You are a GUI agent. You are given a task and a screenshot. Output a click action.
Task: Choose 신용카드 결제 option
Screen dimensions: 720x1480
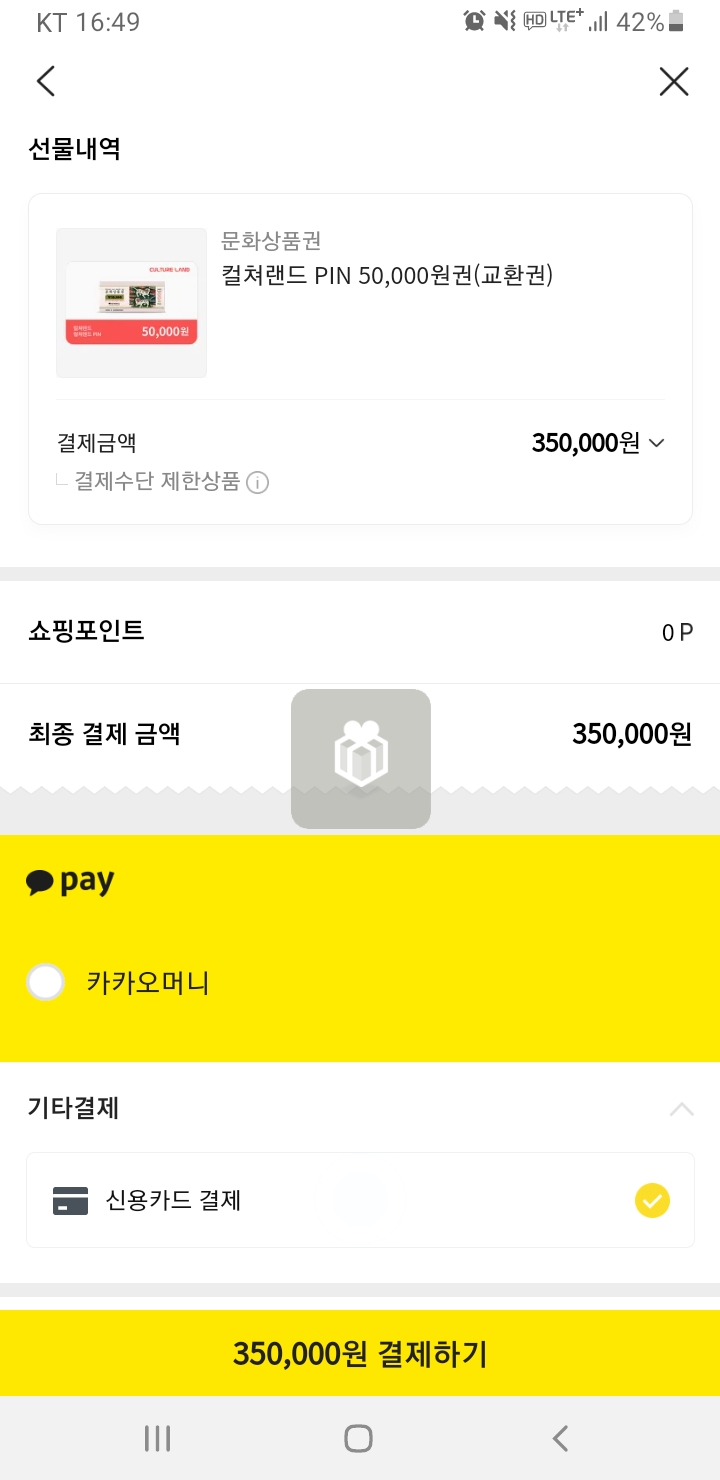360,1200
